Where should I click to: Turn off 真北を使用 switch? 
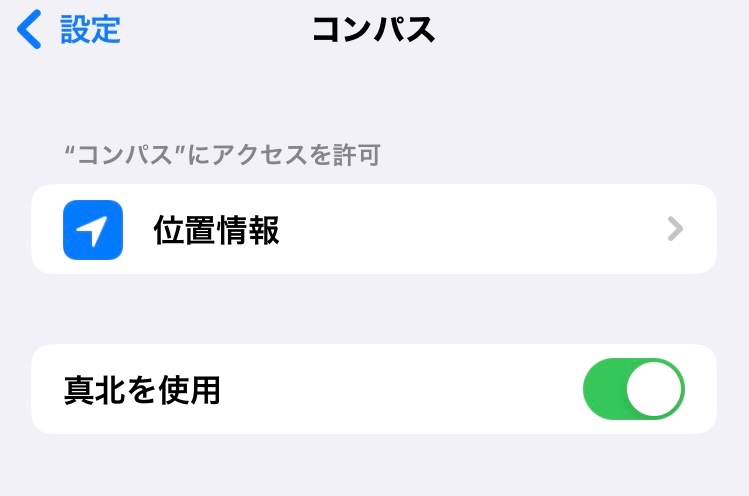point(633,389)
